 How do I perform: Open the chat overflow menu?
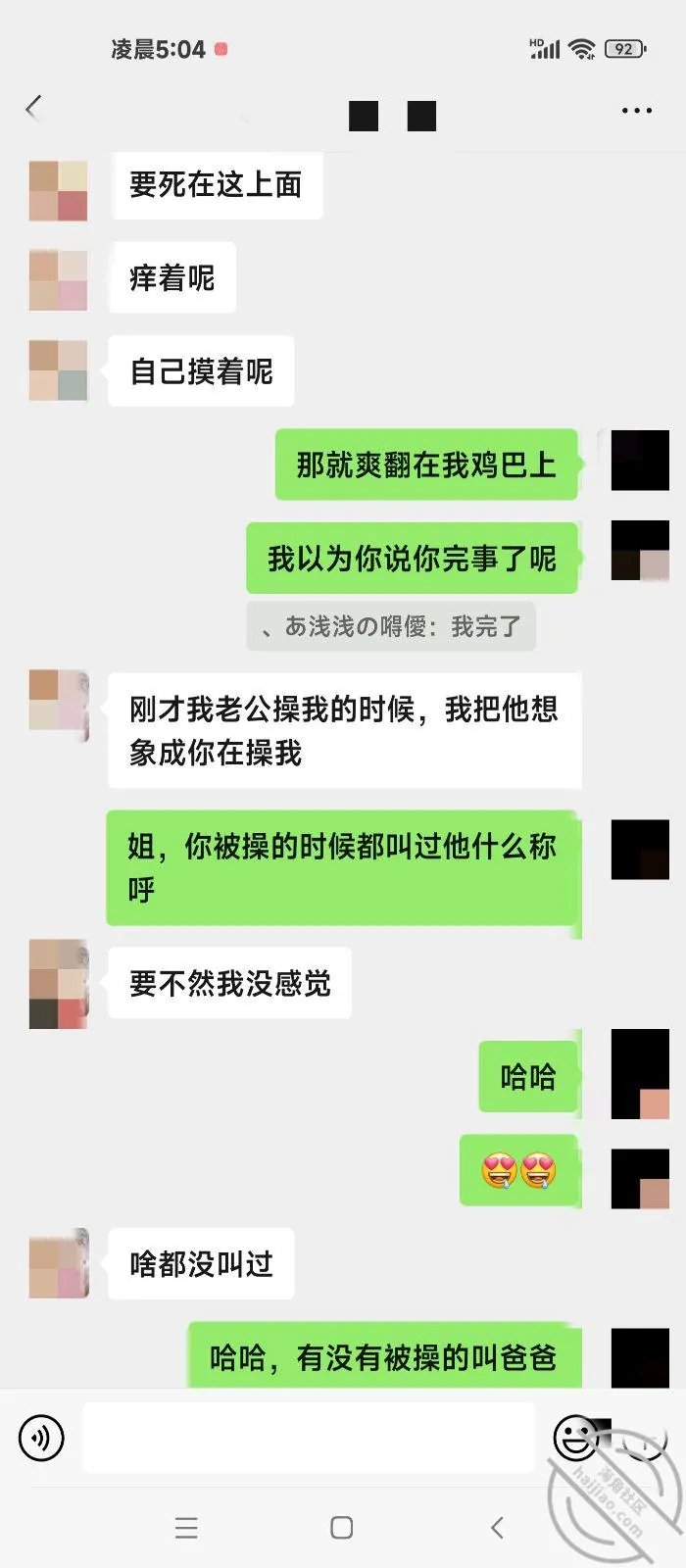point(637,111)
